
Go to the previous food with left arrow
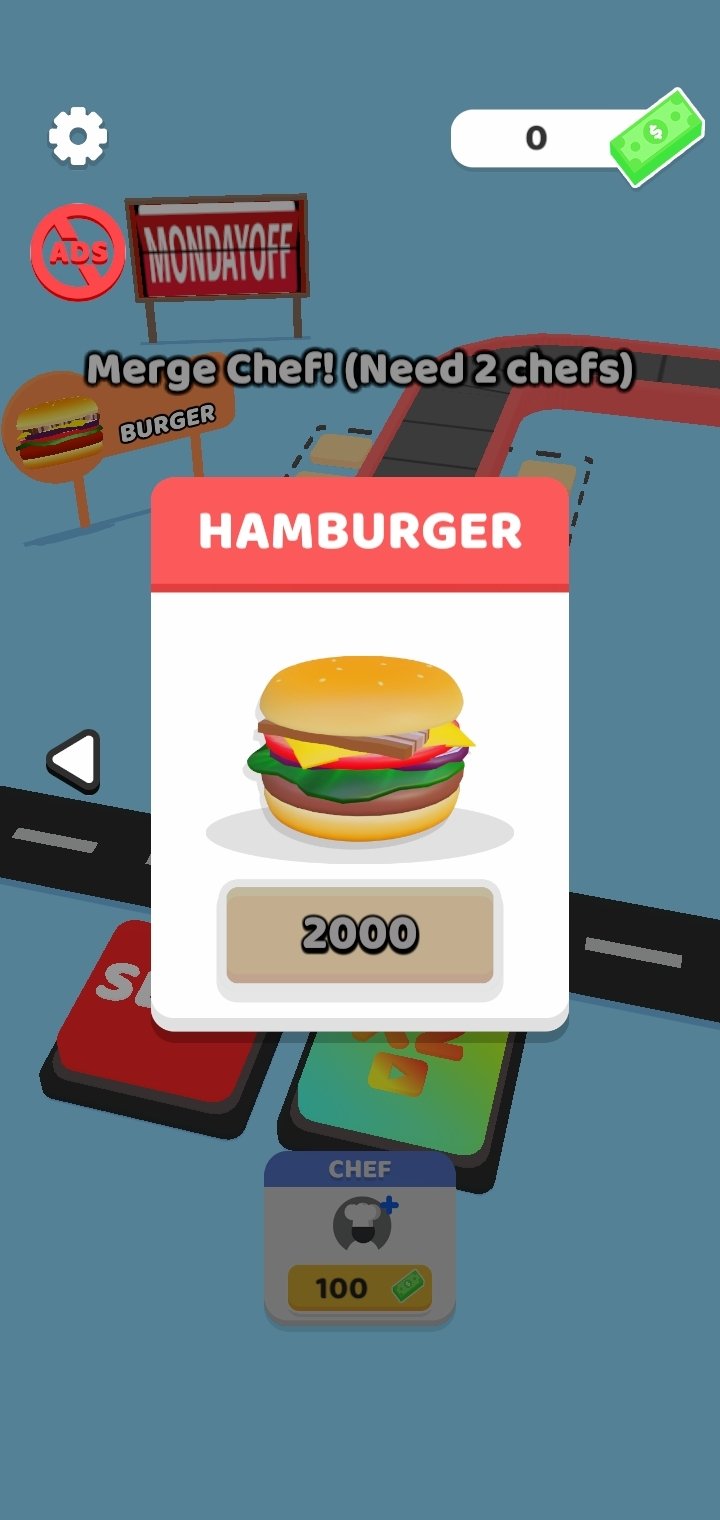click(x=75, y=762)
